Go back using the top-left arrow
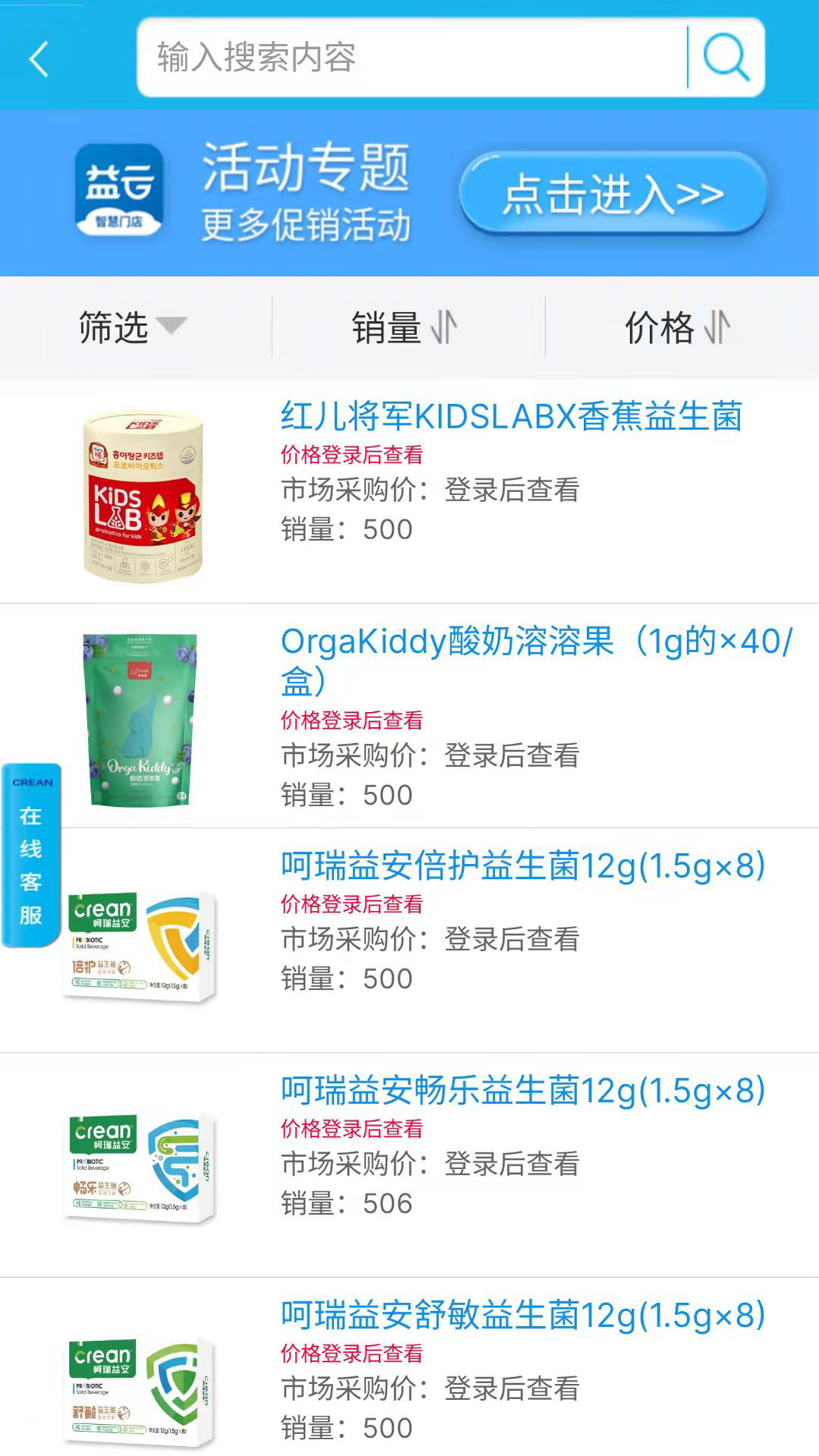This screenshot has height=1456, width=819. (39, 58)
